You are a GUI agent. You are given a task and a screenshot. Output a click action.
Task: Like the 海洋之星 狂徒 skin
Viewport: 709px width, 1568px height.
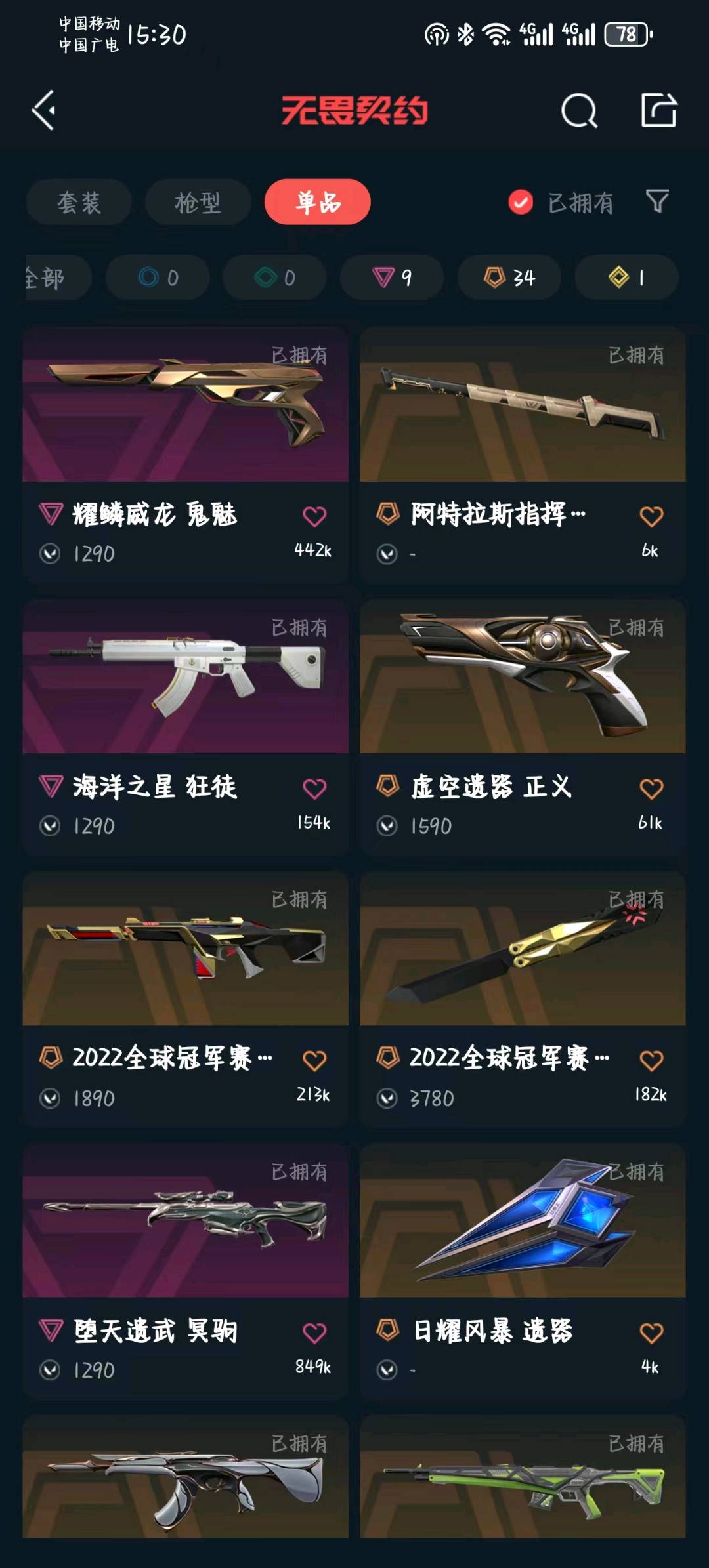(x=314, y=789)
